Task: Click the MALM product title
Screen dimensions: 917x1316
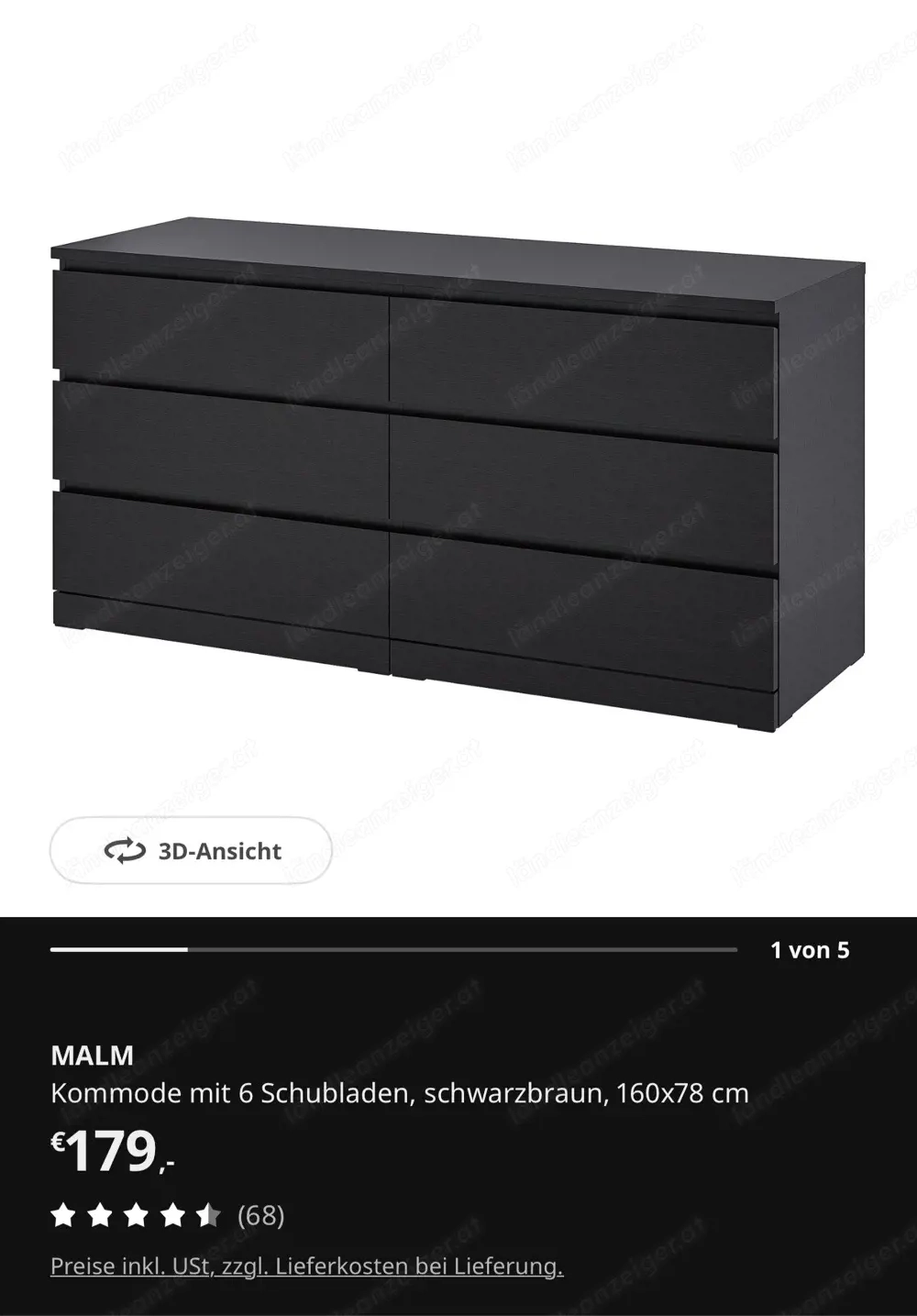Action: [x=92, y=1055]
